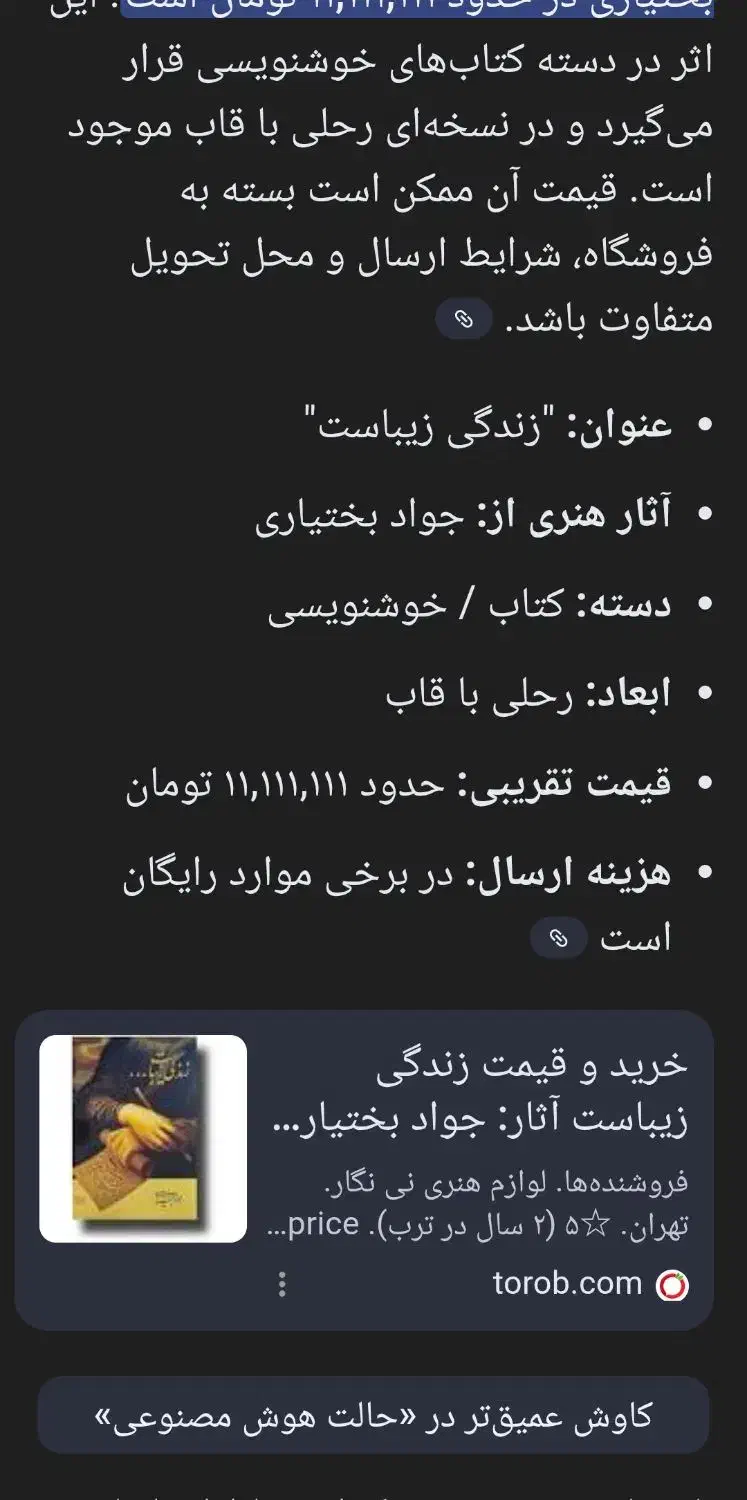
Task: Click the citation paperclip icon after متفاوت باشد
Action: 464,320
